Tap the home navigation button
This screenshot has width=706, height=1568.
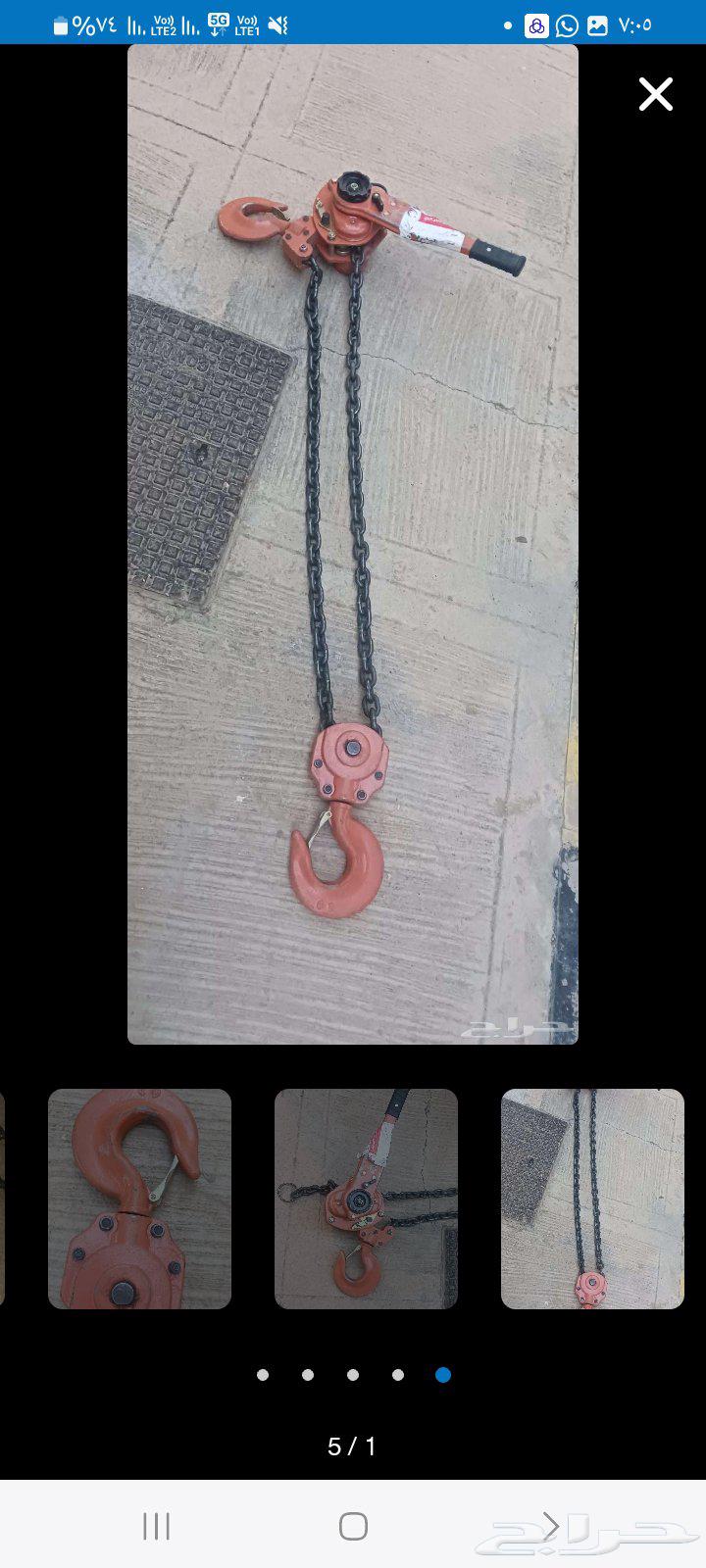[353, 1525]
